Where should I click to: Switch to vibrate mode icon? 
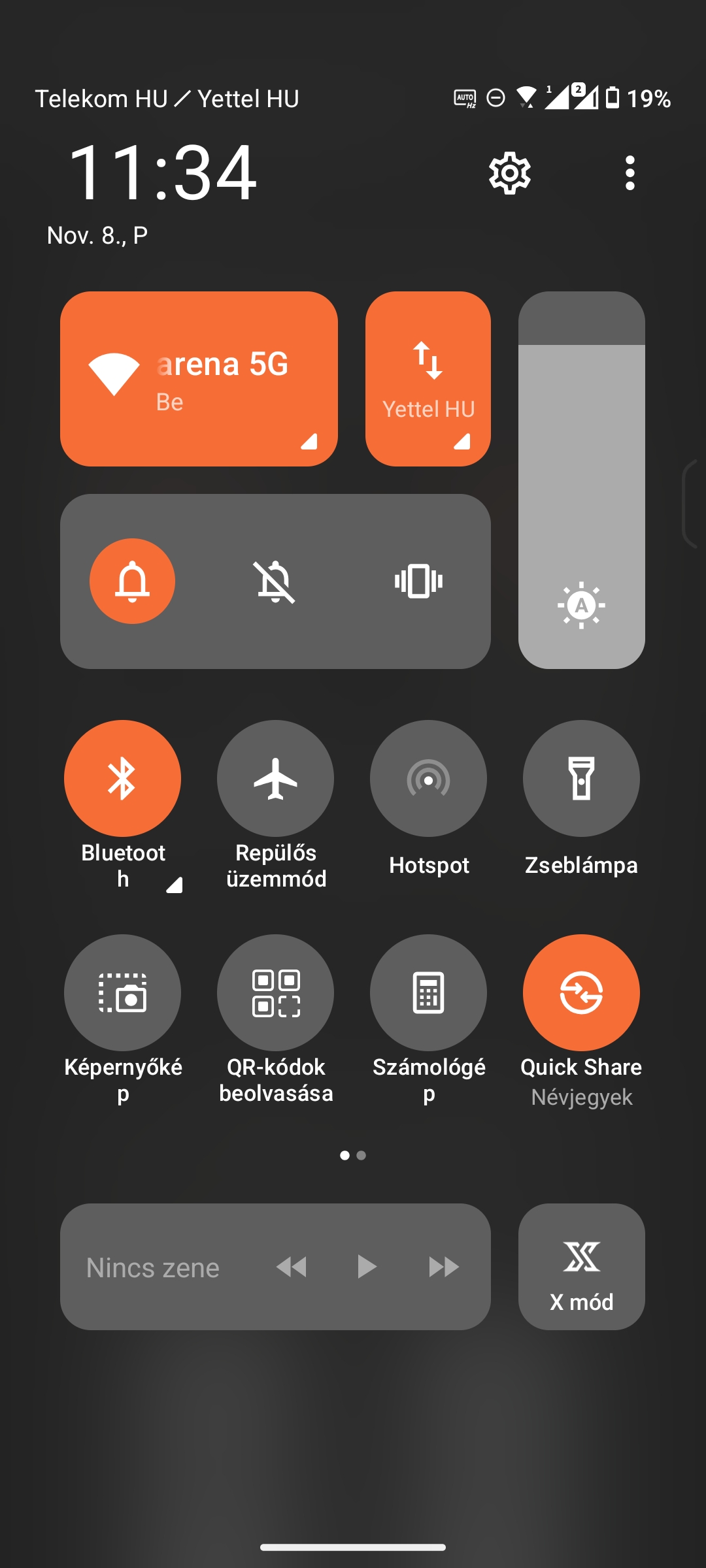coord(418,581)
